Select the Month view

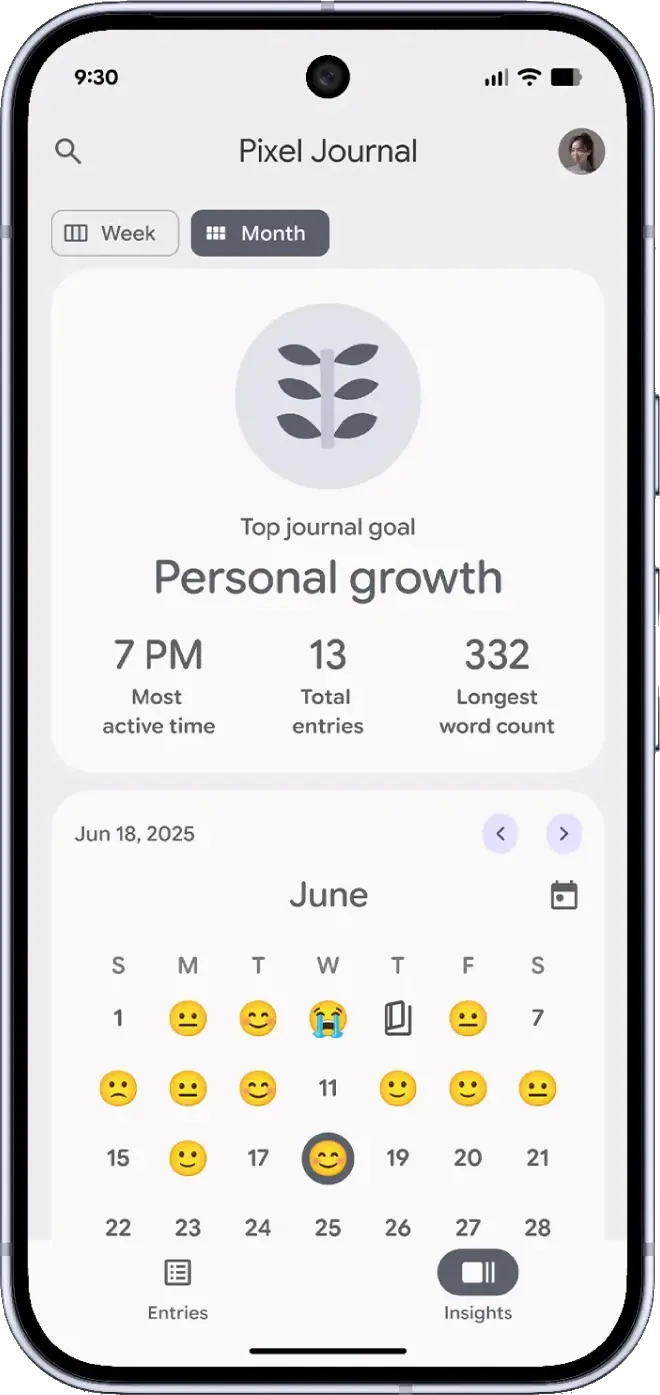[260, 233]
